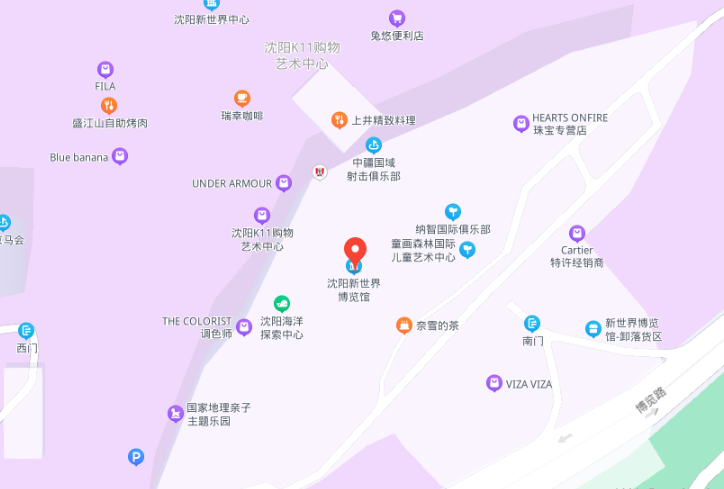724x489 pixels.
Task: Open 童画森林国际儿童艺术中心 marker
Action: [x=467, y=249]
